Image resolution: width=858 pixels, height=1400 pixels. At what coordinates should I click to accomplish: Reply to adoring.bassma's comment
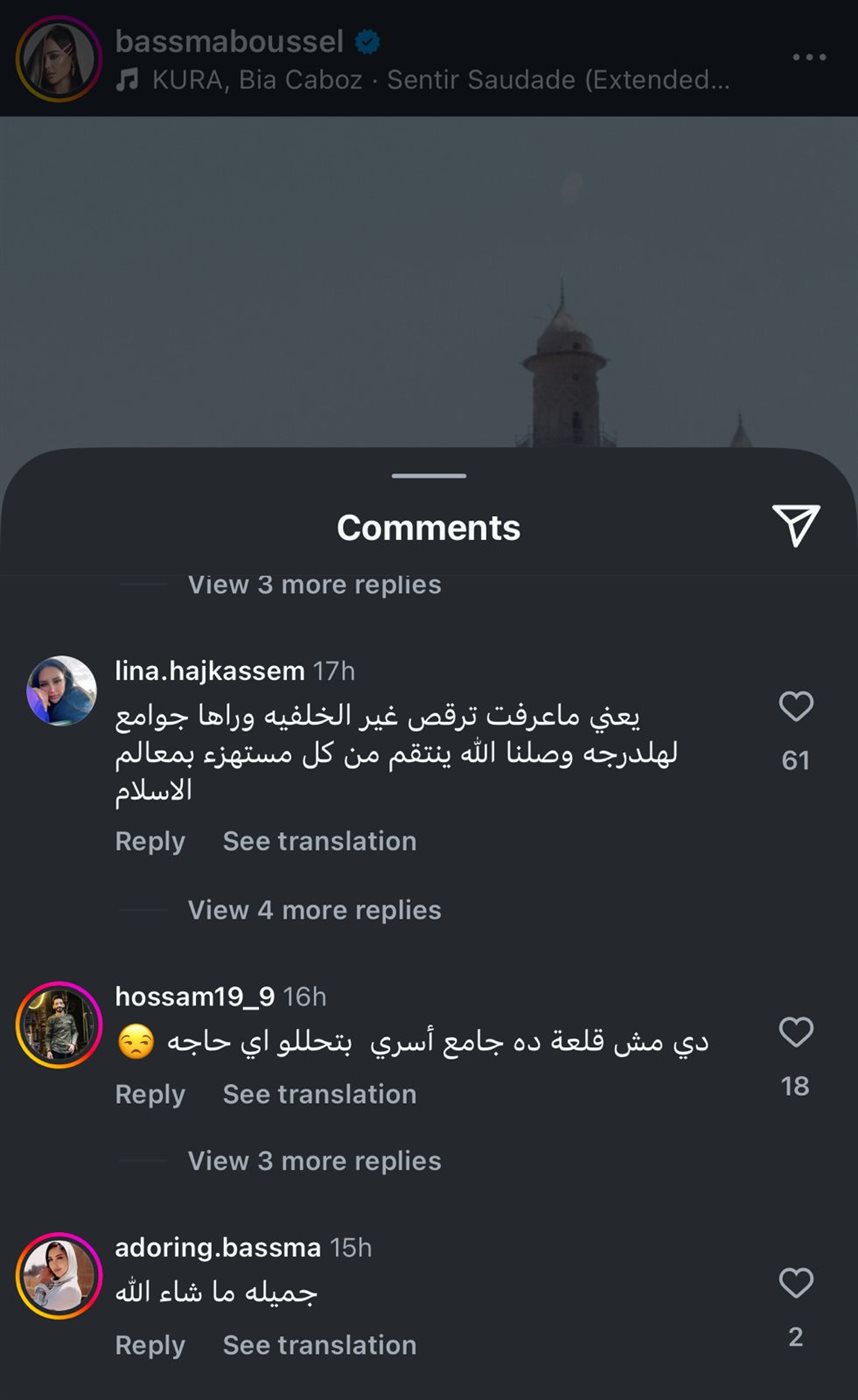150,1345
